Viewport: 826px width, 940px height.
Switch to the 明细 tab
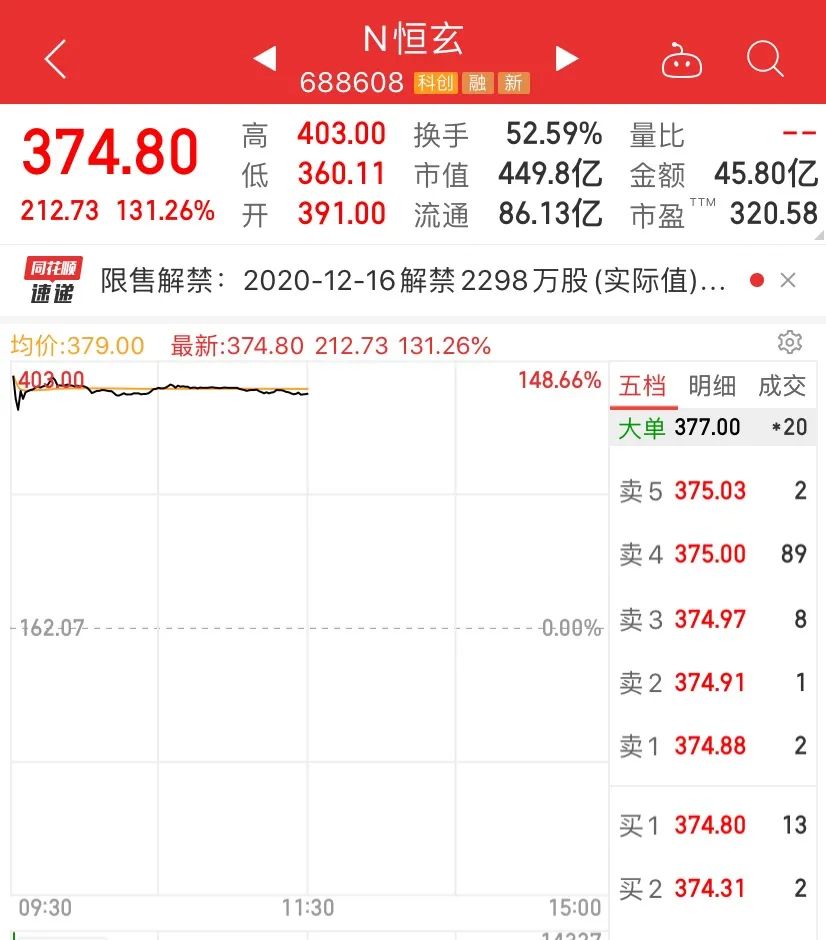[x=712, y=386]
